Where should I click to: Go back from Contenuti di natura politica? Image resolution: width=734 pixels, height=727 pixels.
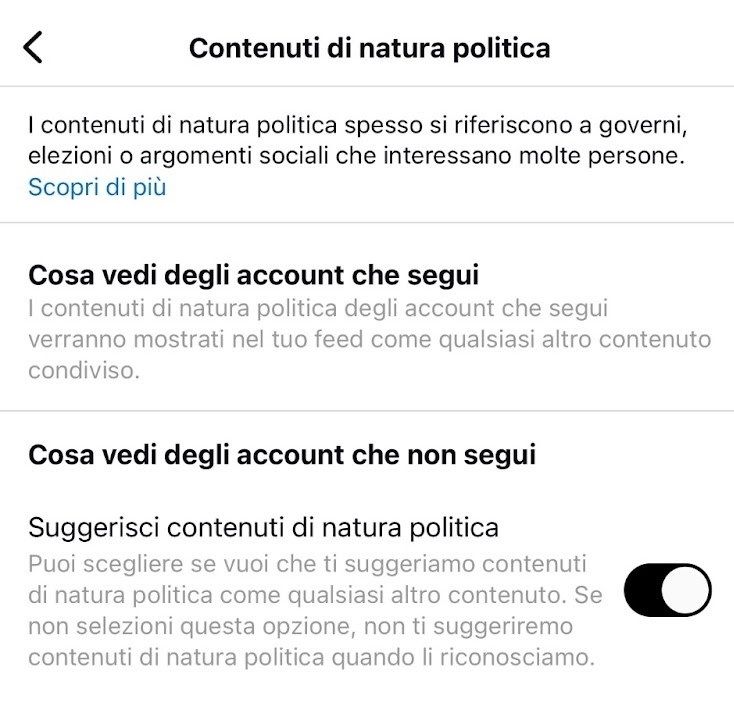[34, 47]
